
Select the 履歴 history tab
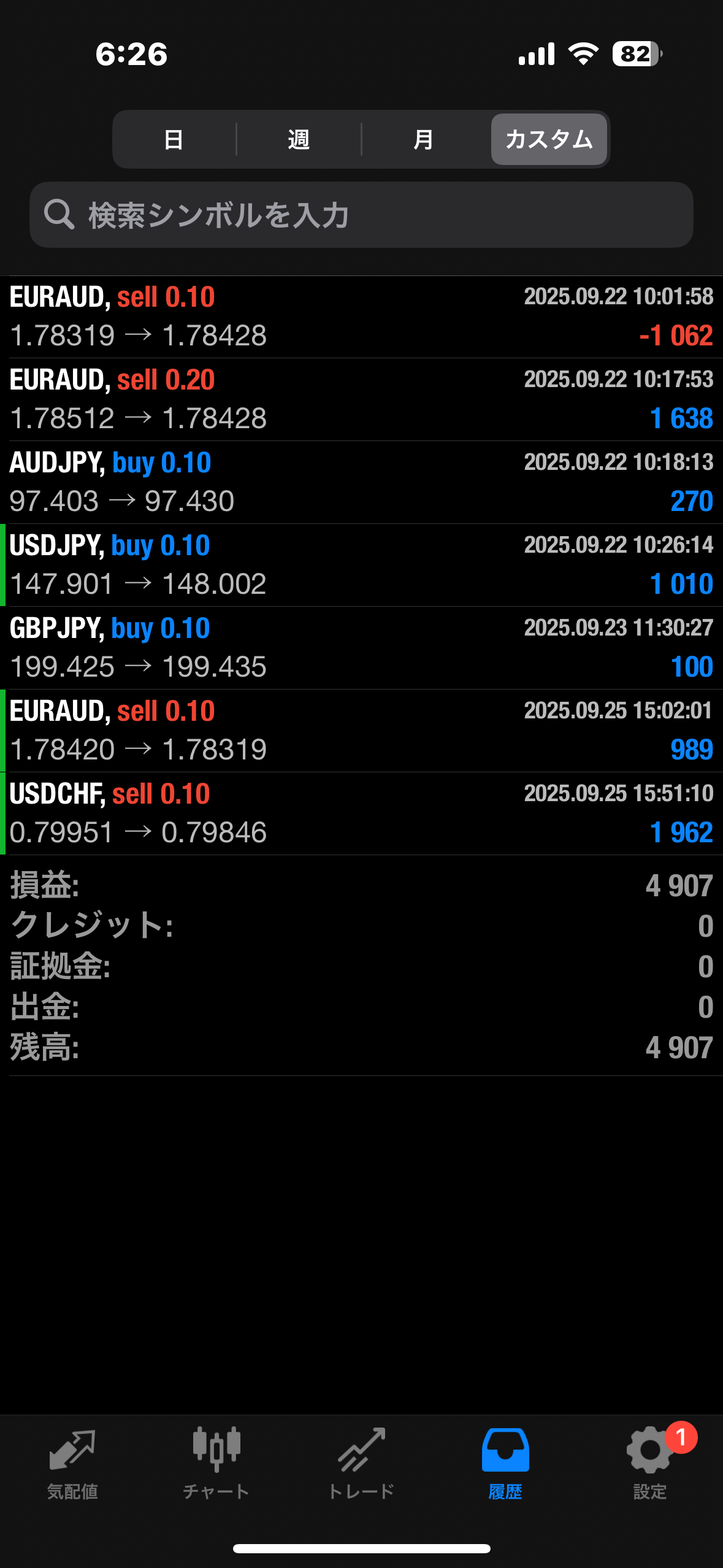tap(505, 1464)
